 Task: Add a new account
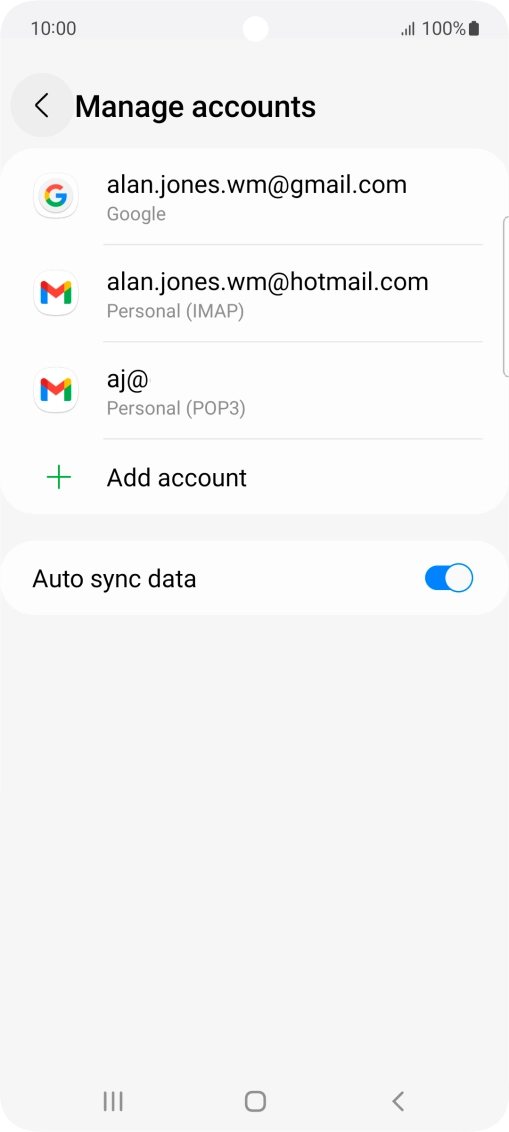click(254, 477)
